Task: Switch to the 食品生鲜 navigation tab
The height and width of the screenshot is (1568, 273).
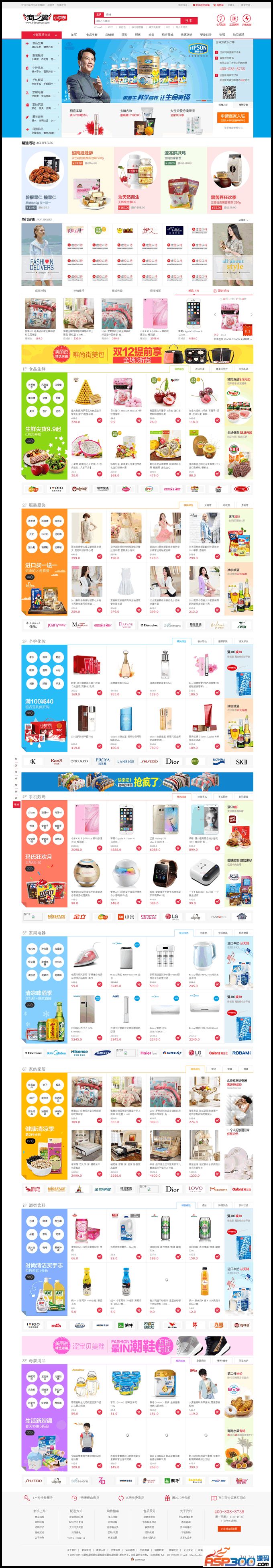Action: pos(91,35)
